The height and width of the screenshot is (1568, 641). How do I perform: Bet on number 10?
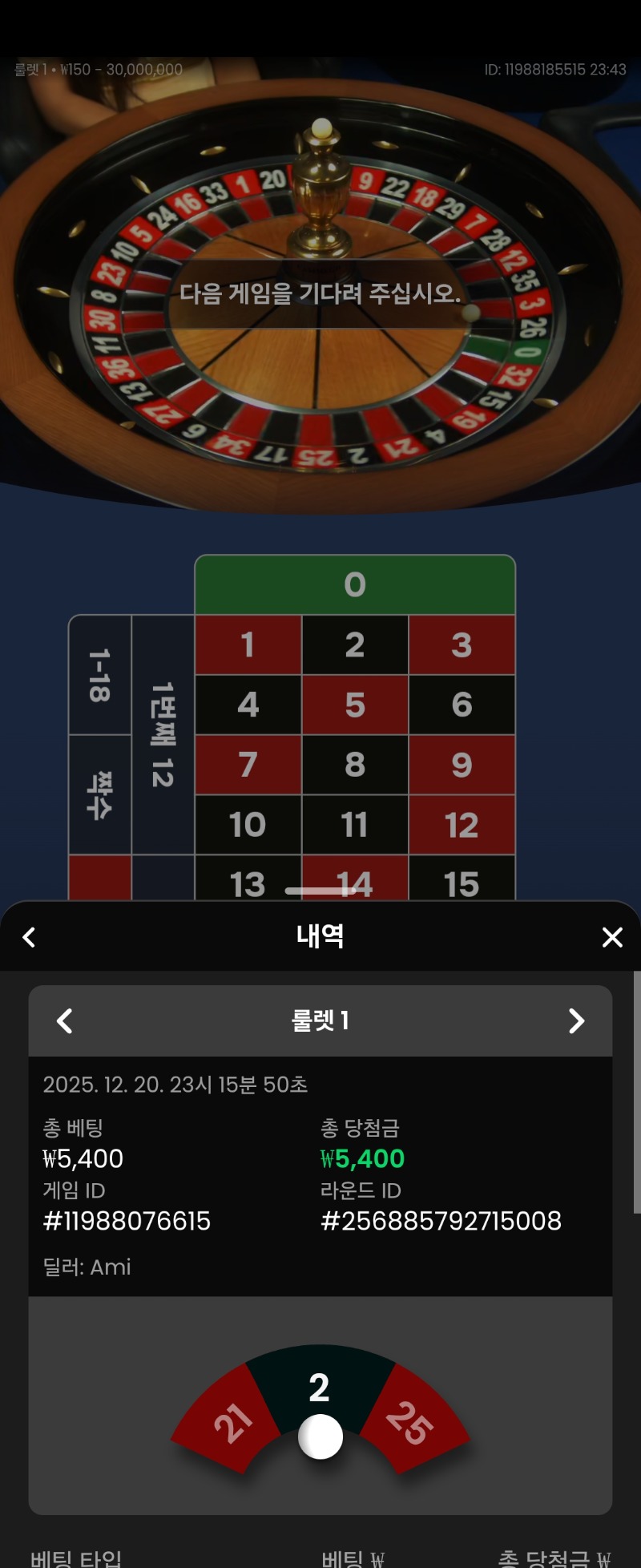tap(248, 825)
